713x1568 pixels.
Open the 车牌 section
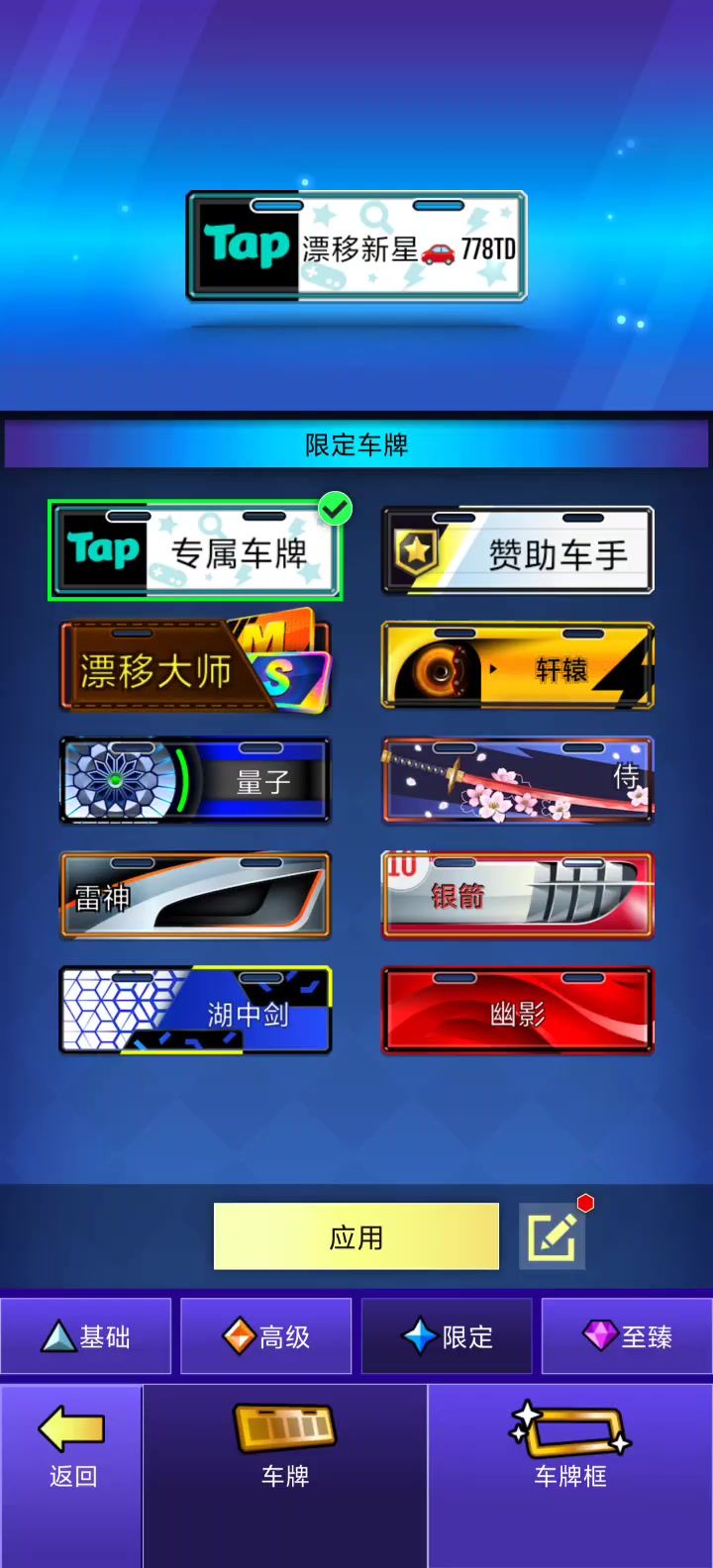tap(285, 1448)
